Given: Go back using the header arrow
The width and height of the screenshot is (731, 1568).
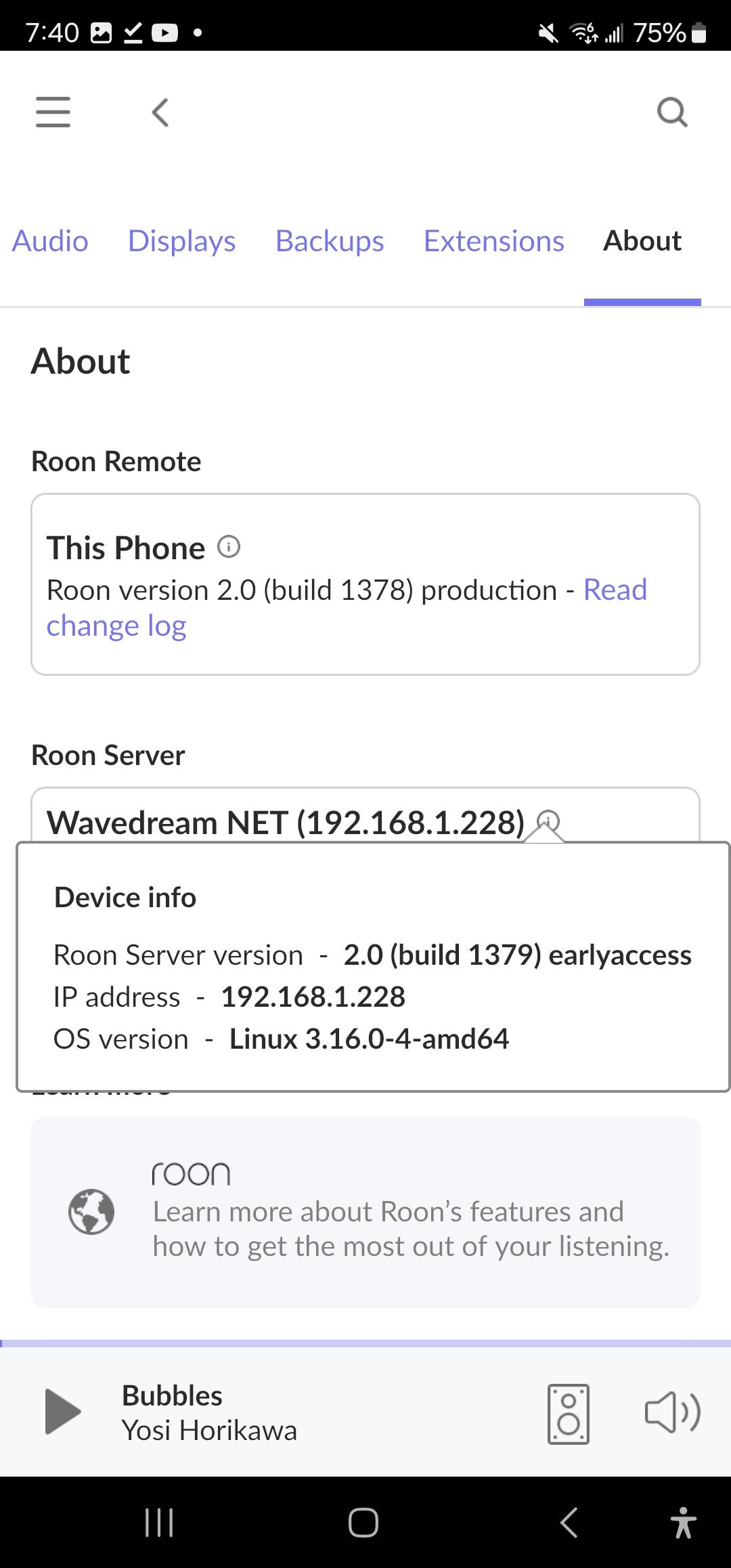Looking at the screenshot, I should [x=160, y=112].
